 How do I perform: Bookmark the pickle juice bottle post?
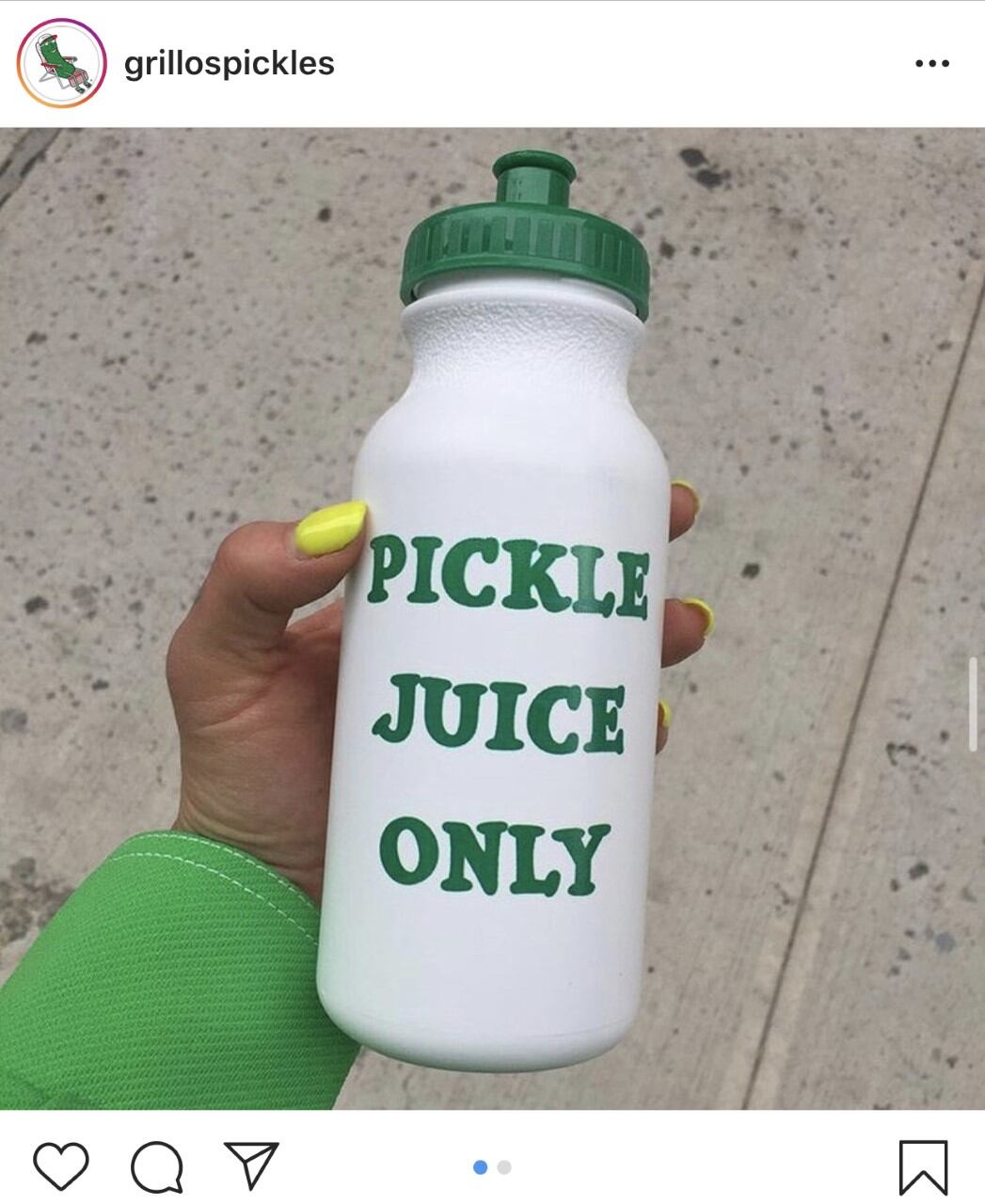pyautogui.click(x=922, y=1167)
